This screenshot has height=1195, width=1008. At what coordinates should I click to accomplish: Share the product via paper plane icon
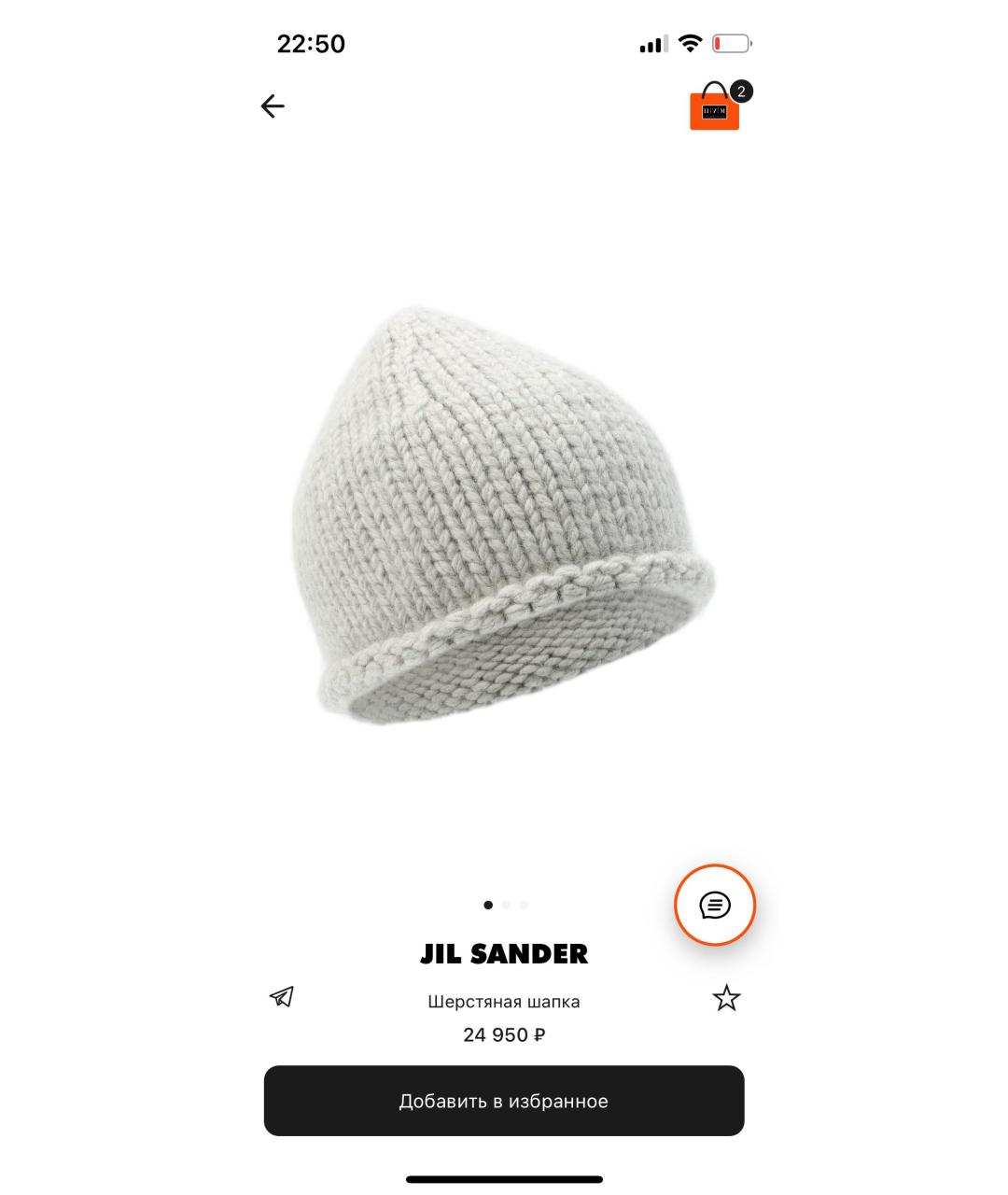click(x=282, y=997)
